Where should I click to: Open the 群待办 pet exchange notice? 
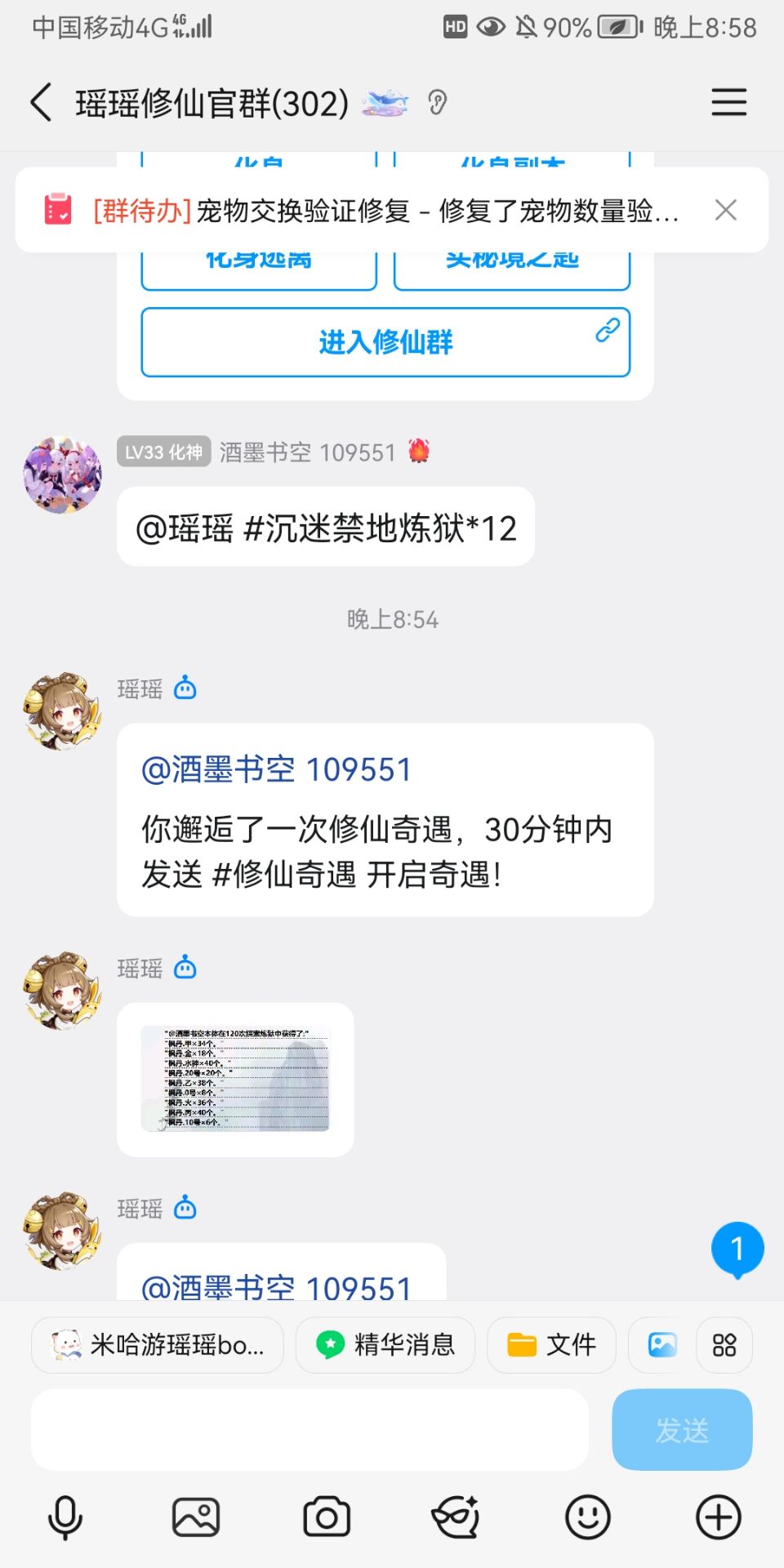pos(384,211)
